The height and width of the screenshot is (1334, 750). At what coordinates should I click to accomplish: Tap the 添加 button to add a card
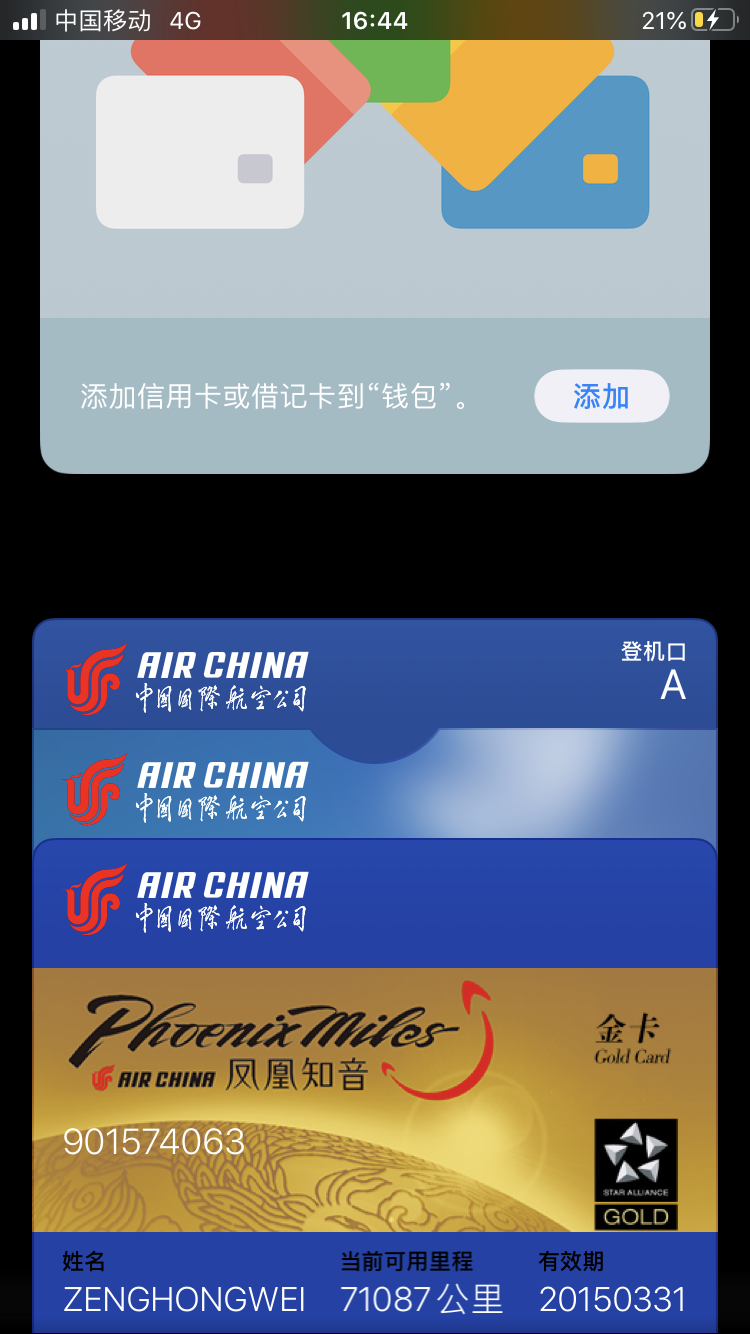coord(601,397)
